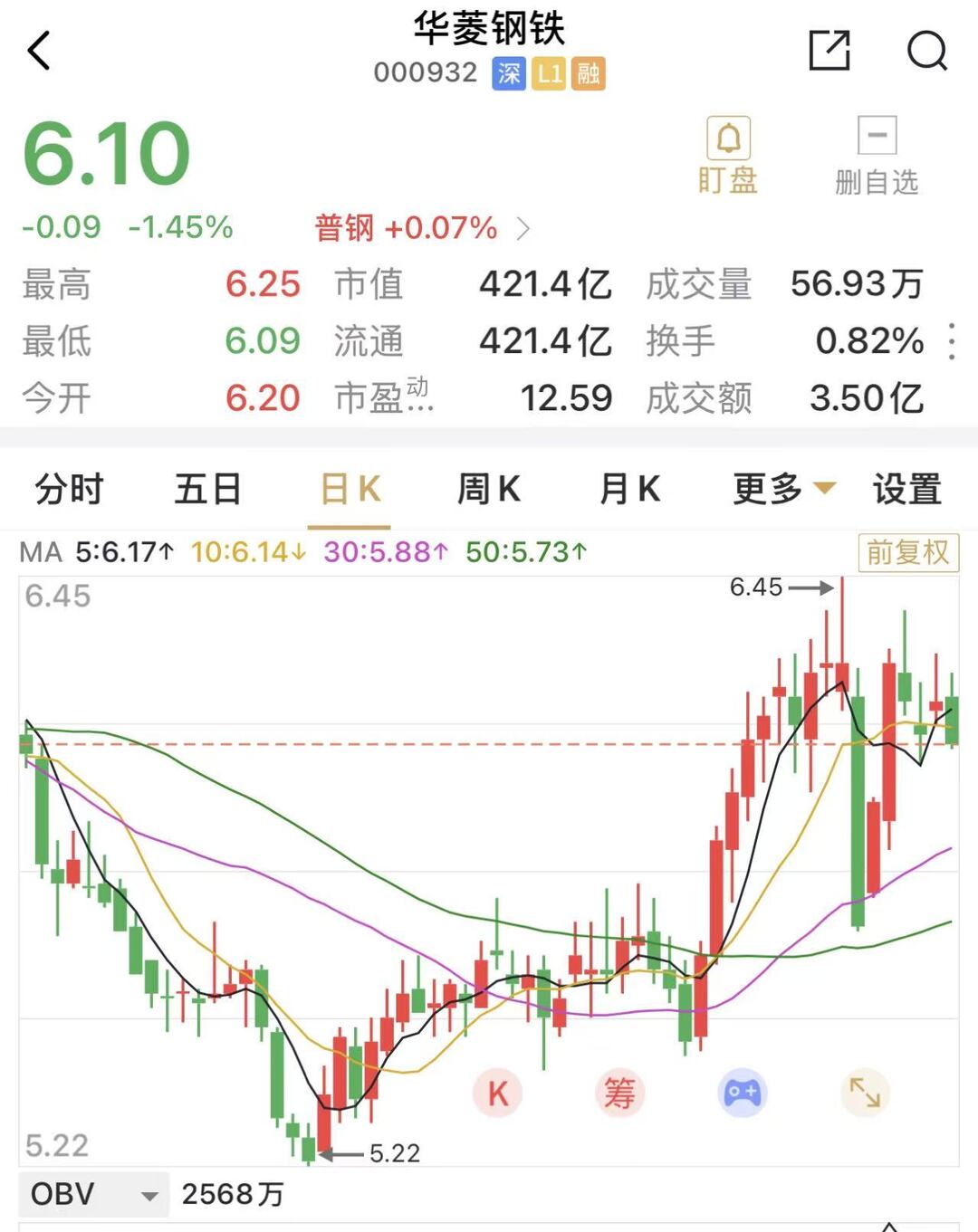Open the vertical three-dot more menu
The image size is (978, 1232).
click(953, 341)
